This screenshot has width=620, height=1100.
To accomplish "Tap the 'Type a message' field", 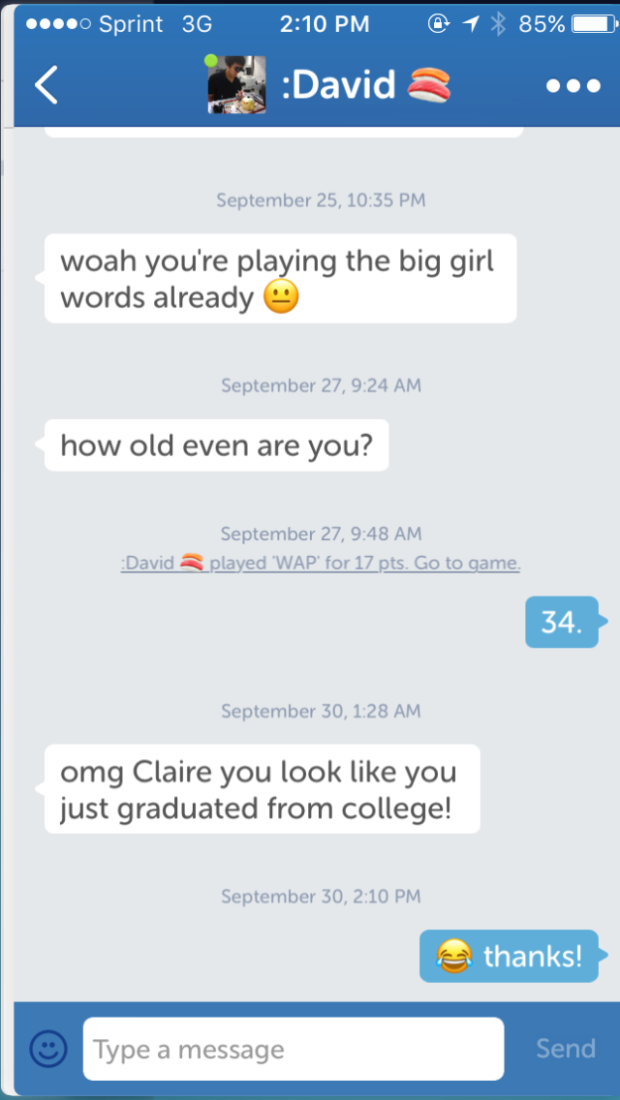I will point(293,1049).
